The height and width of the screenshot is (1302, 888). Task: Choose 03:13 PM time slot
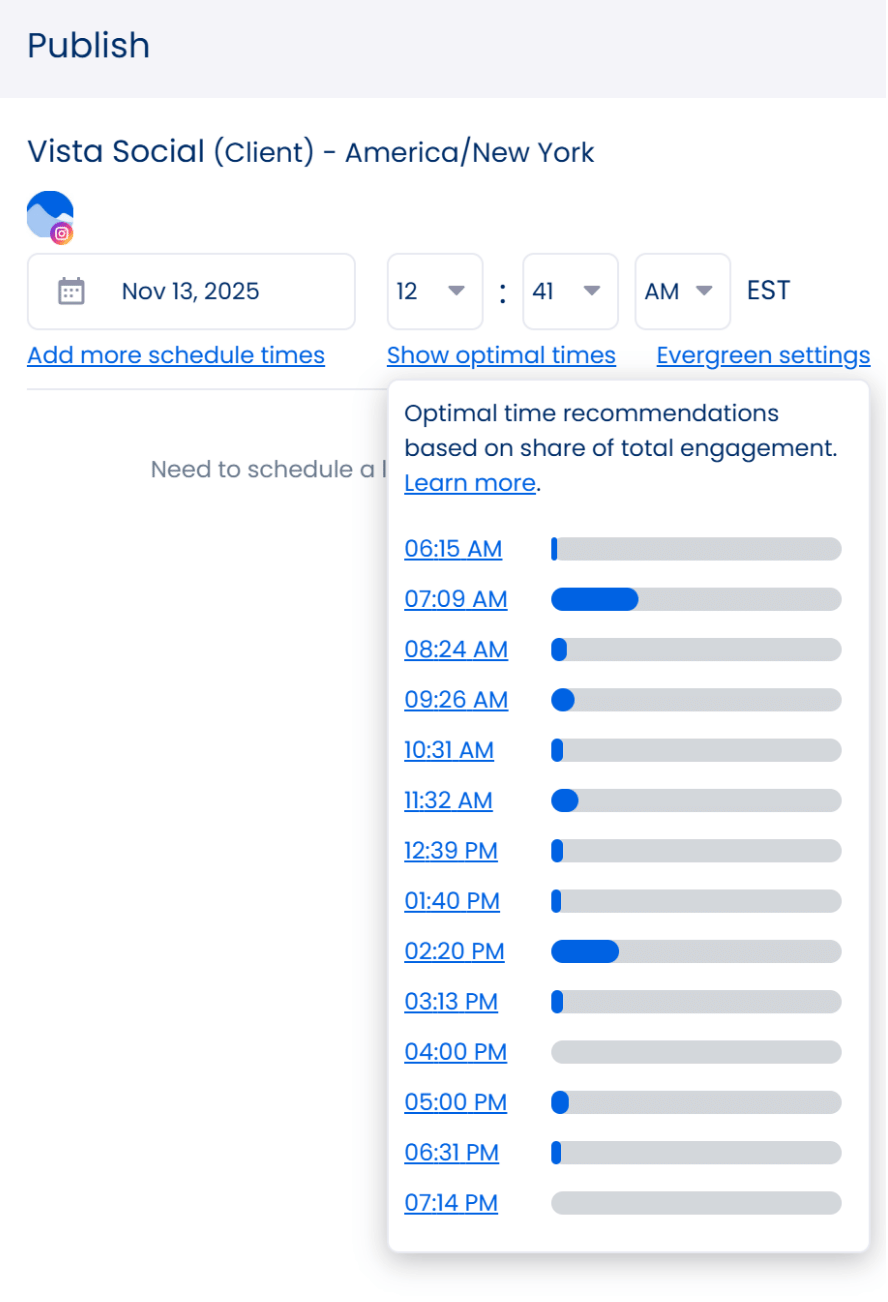[x=450, y=1002]
